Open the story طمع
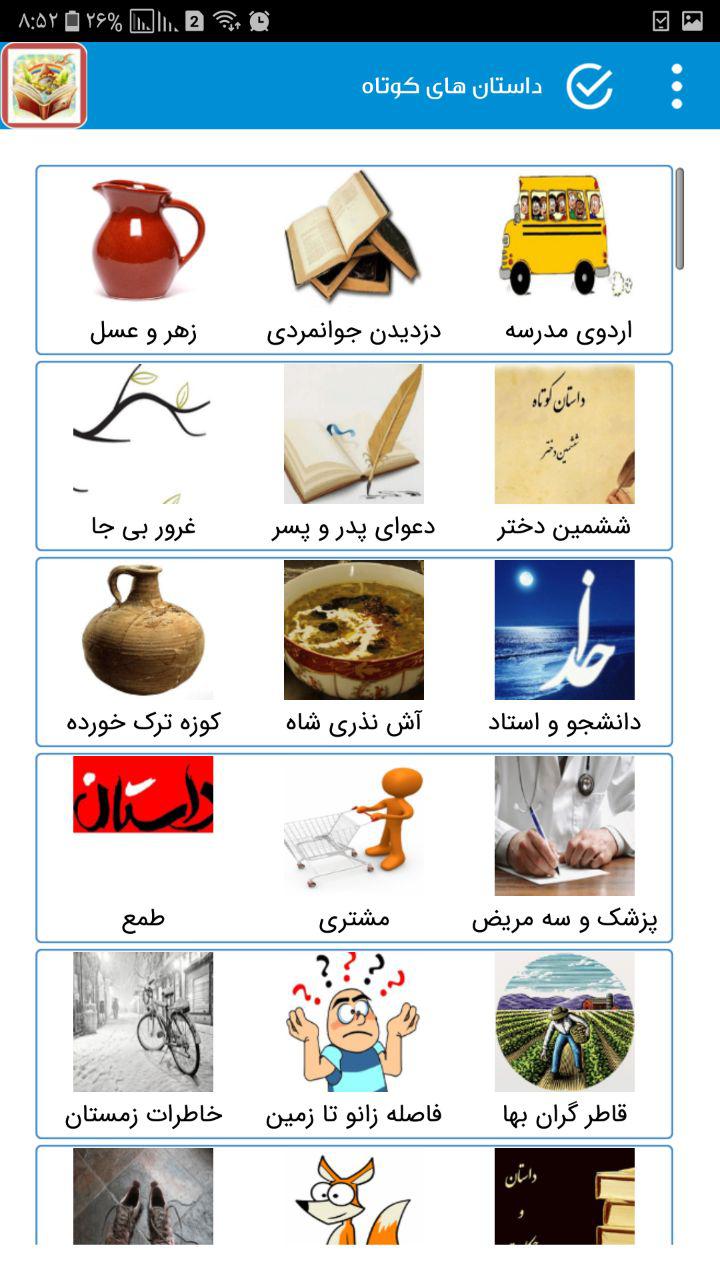 [143, 846]
